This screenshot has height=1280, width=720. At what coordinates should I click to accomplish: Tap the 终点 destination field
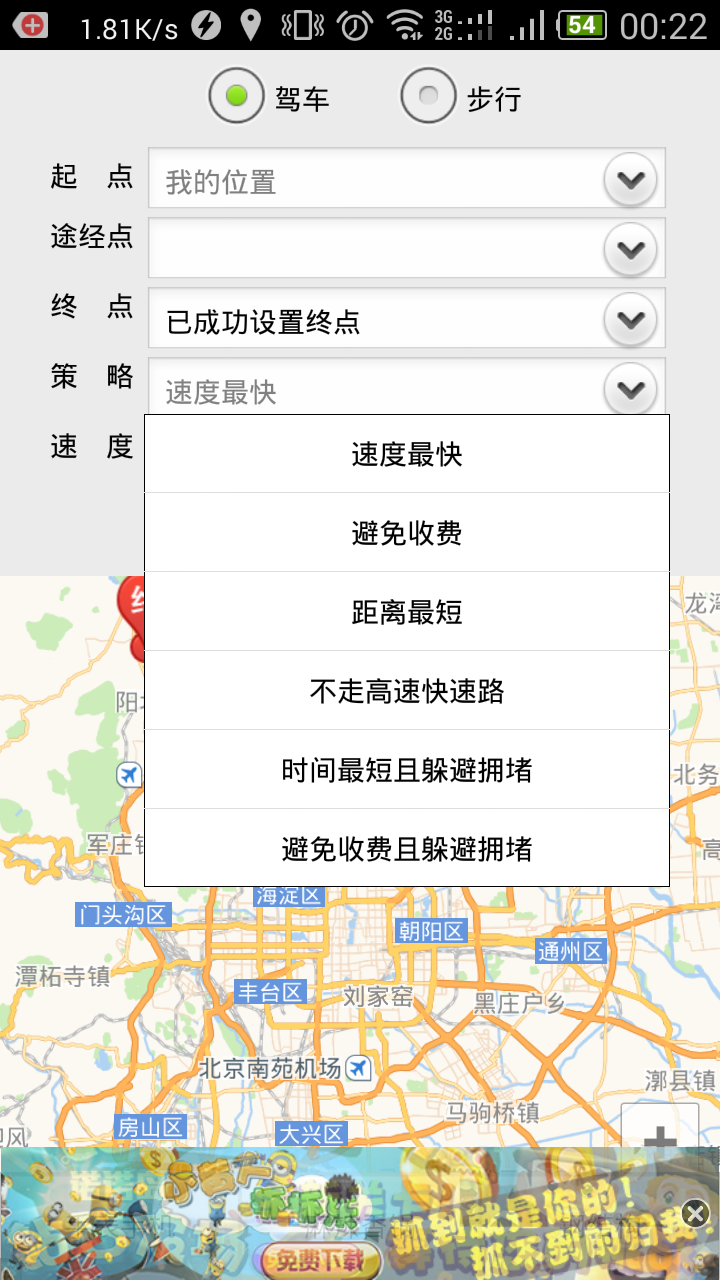pyautogui.click(x=375, y=321)
